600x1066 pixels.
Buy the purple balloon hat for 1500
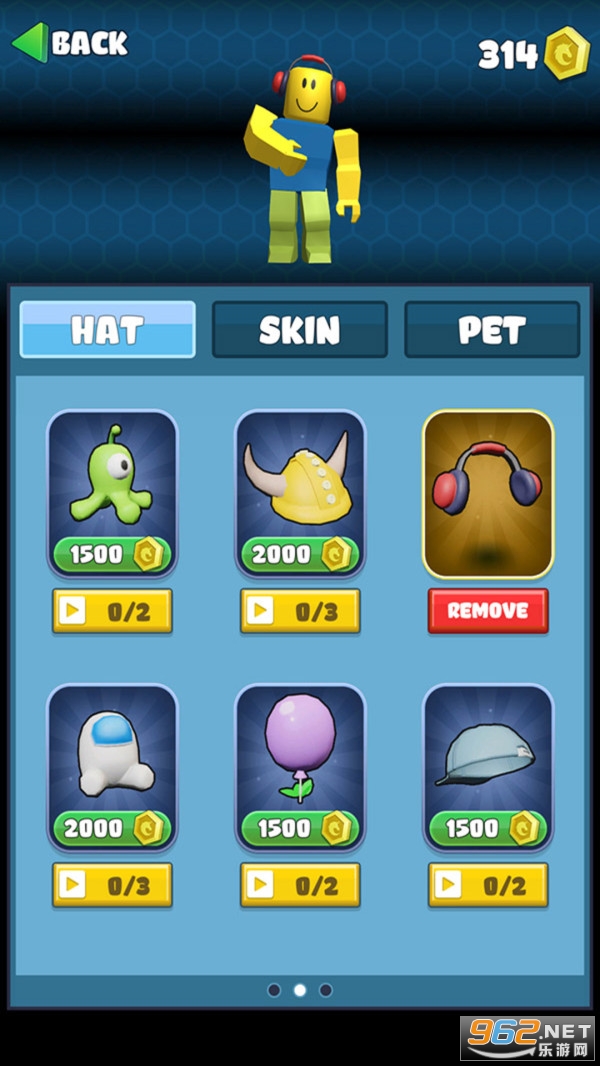pyautogui.click(x=300, y=828)
